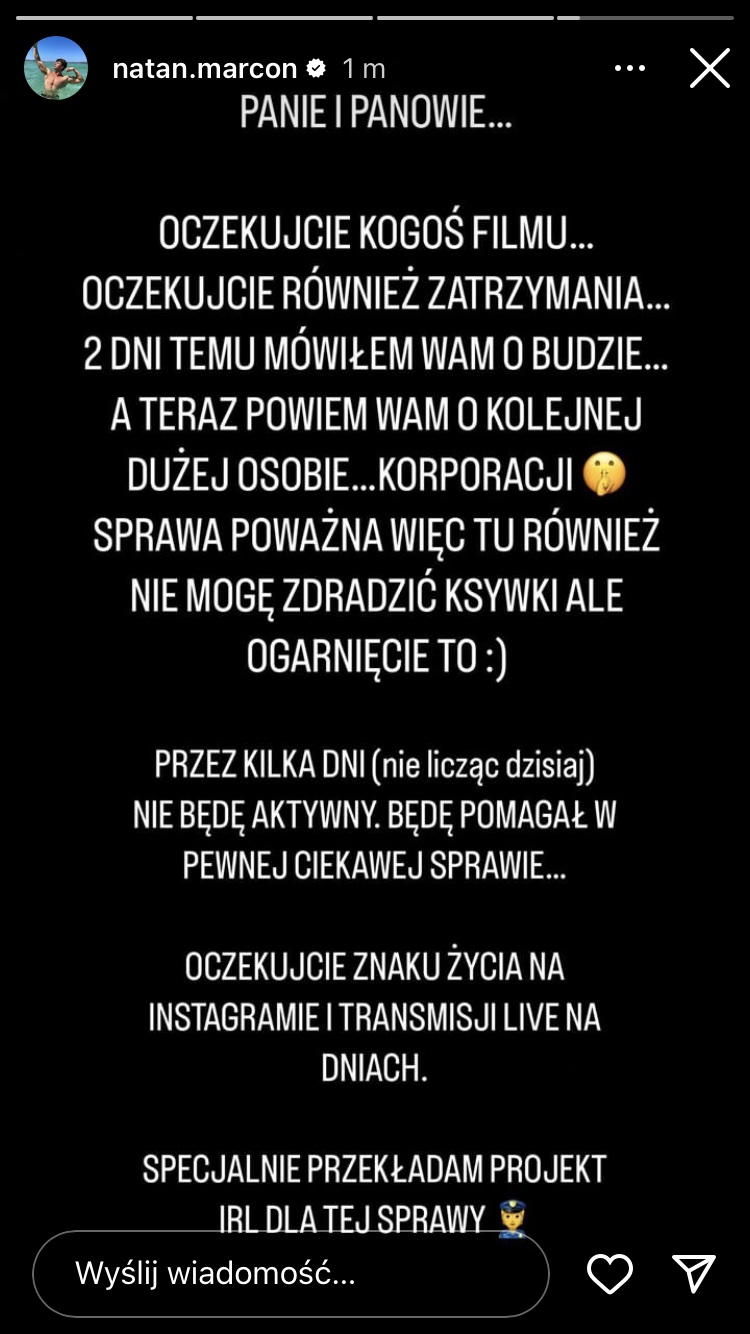Close the story viewer

[x=709, y=68]
